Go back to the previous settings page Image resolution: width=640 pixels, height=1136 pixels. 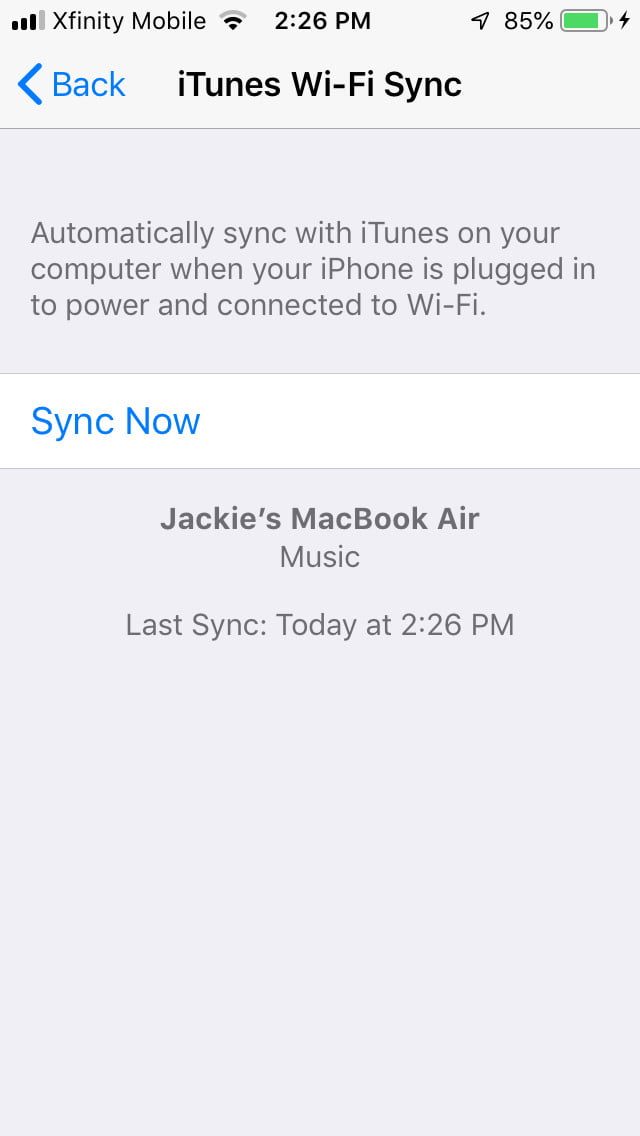pyautogui.click(x=72, y=85)
